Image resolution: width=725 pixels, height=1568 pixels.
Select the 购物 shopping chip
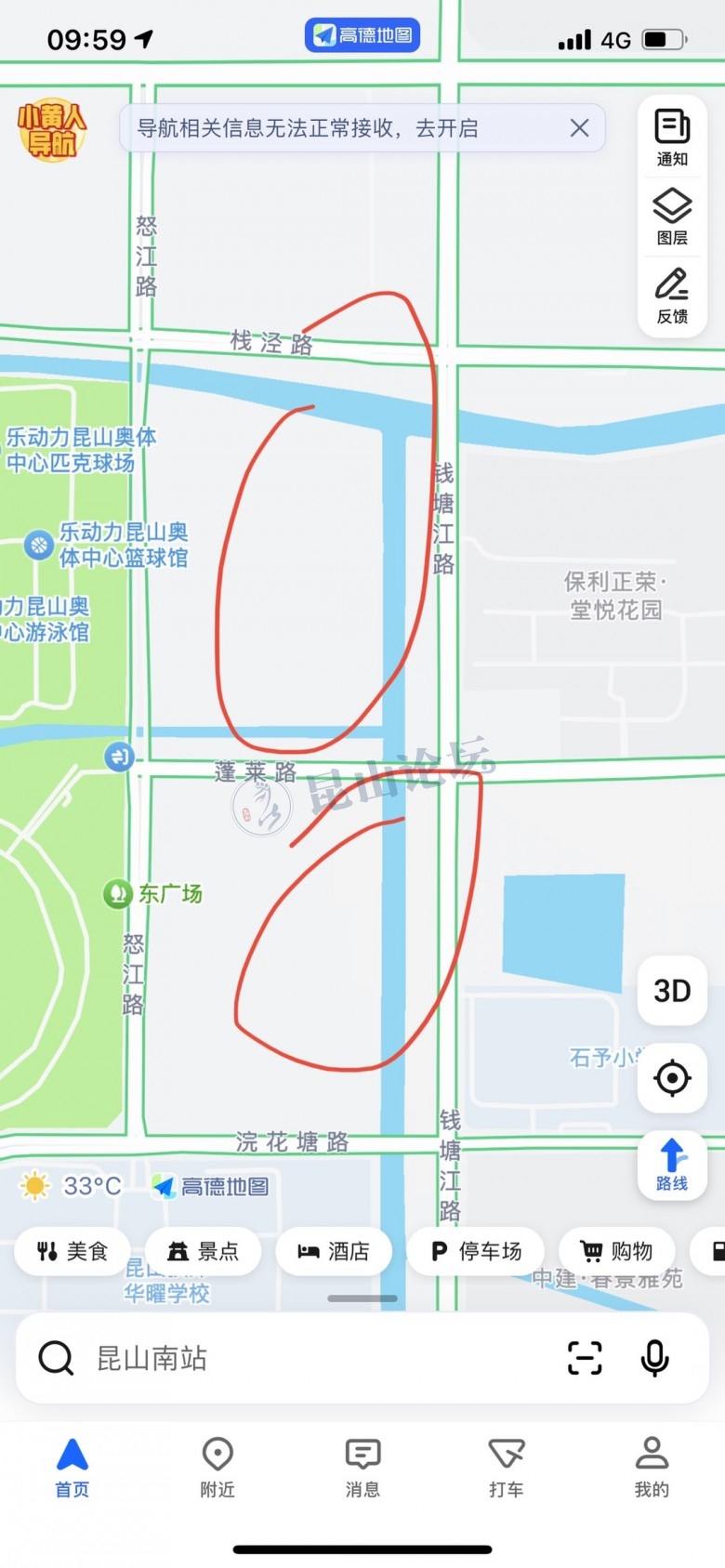(x=617, y=1251)
